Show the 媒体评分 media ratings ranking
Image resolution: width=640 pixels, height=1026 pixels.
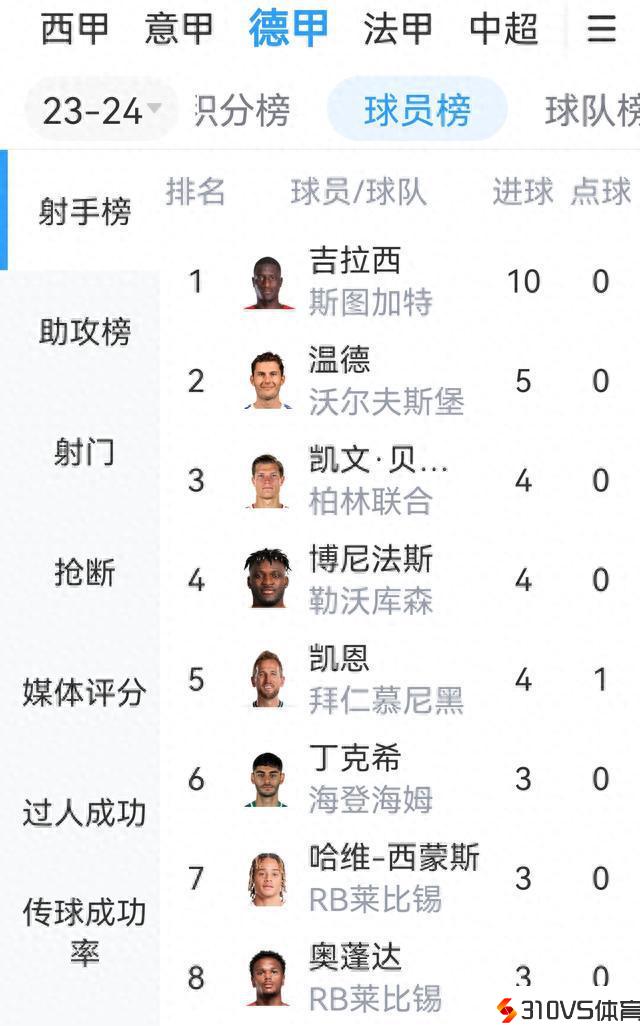tap(85, 692)
